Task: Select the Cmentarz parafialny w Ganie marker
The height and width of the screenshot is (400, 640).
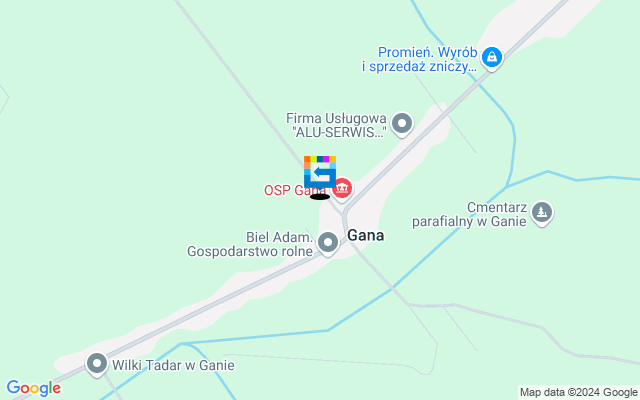Action: click(x=542, y=212)
